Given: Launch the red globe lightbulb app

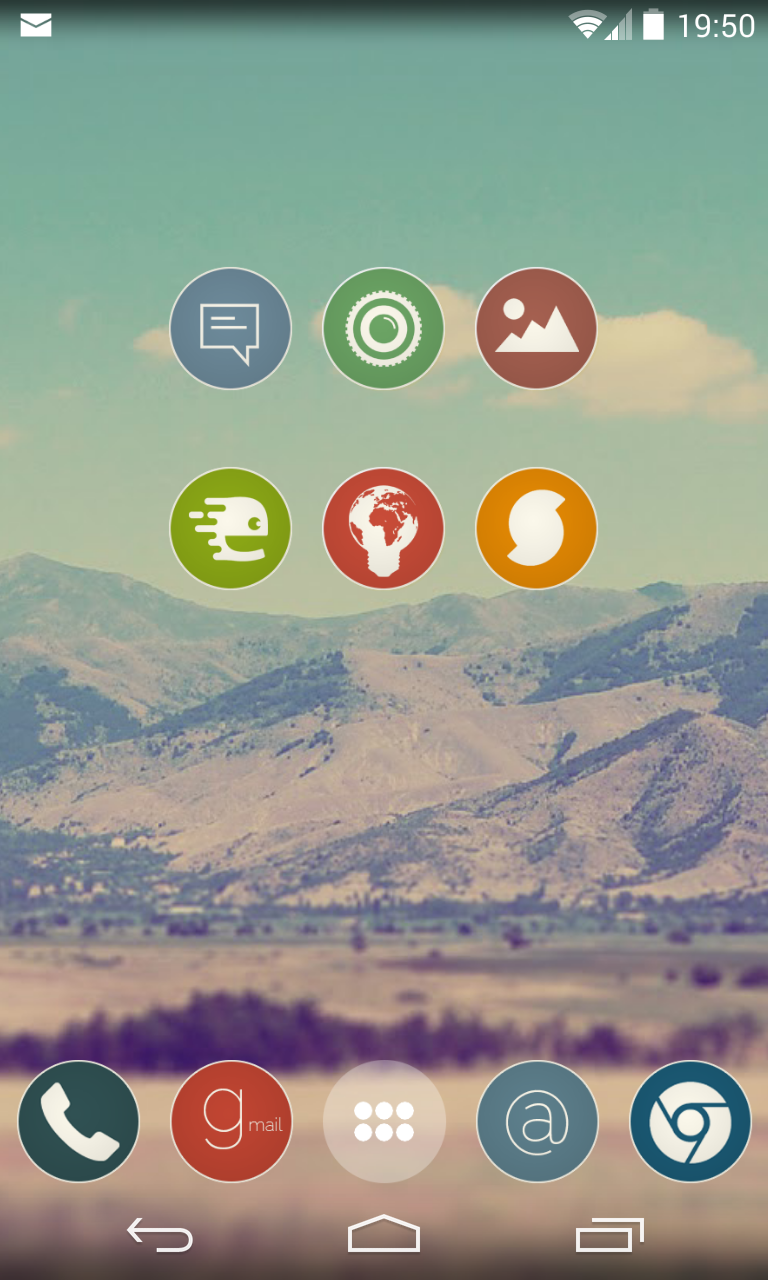Looking at the screenshot, I should 383,528.
